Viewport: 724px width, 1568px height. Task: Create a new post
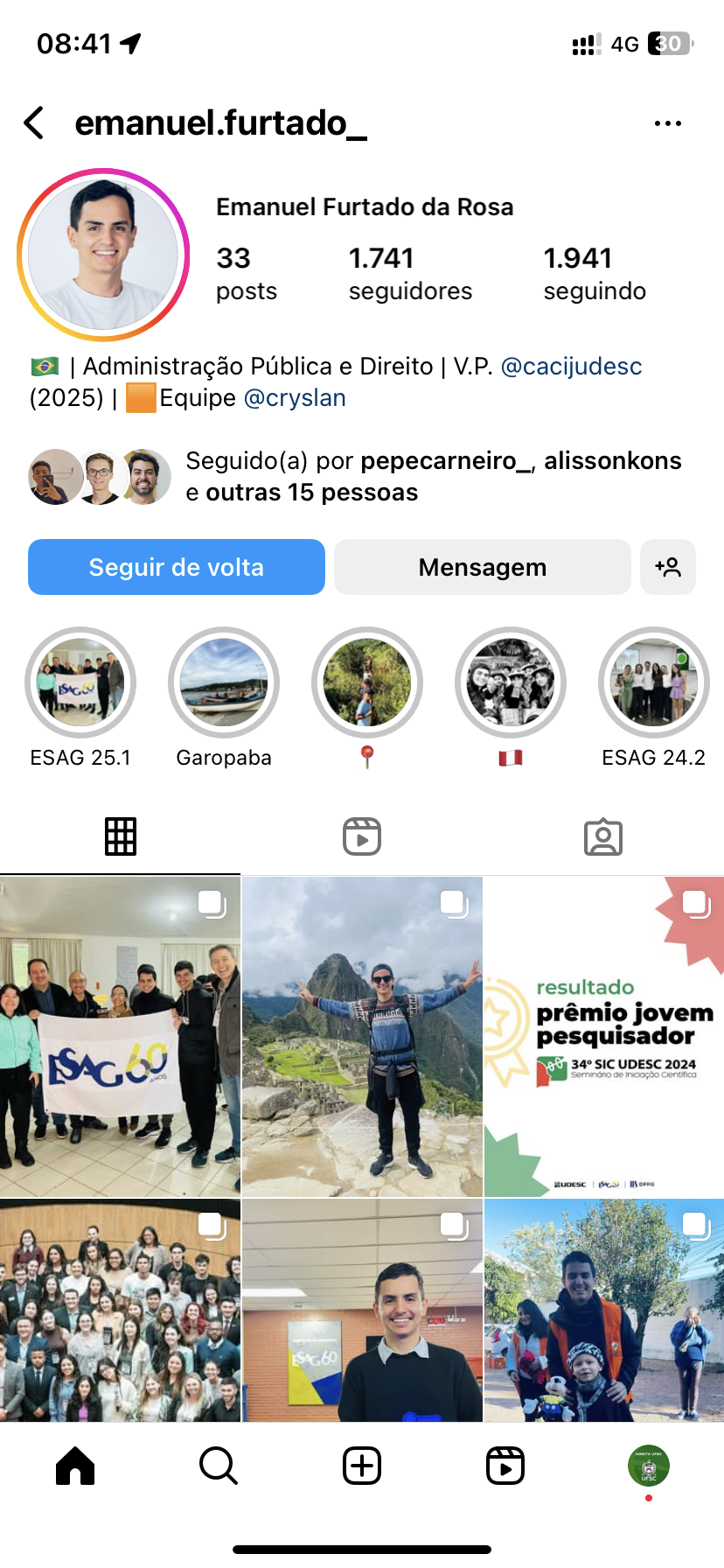pyautogui.click(x=362, y=1466)
